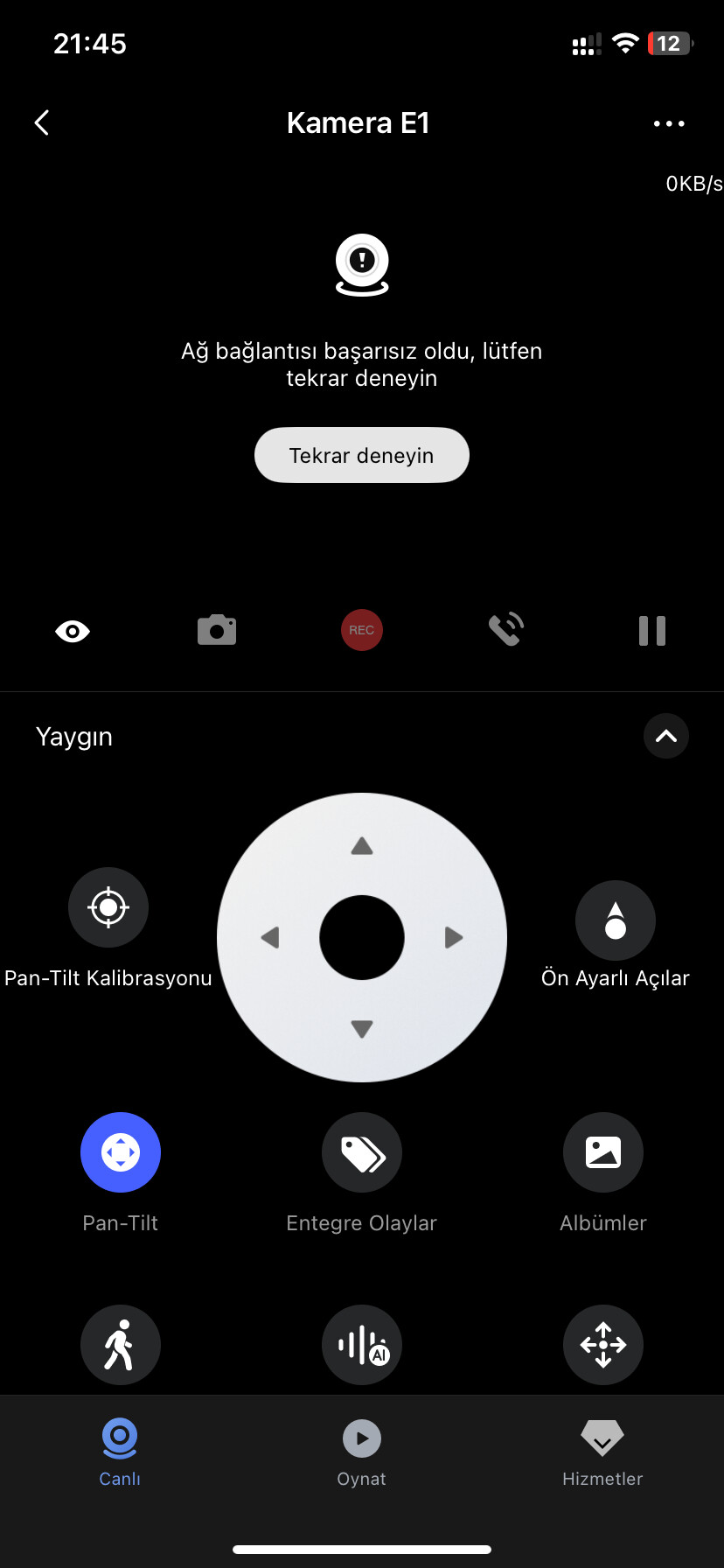
Task: Open Pan-Tilt Kalibrasyonu
Action: tap(108, 907)
